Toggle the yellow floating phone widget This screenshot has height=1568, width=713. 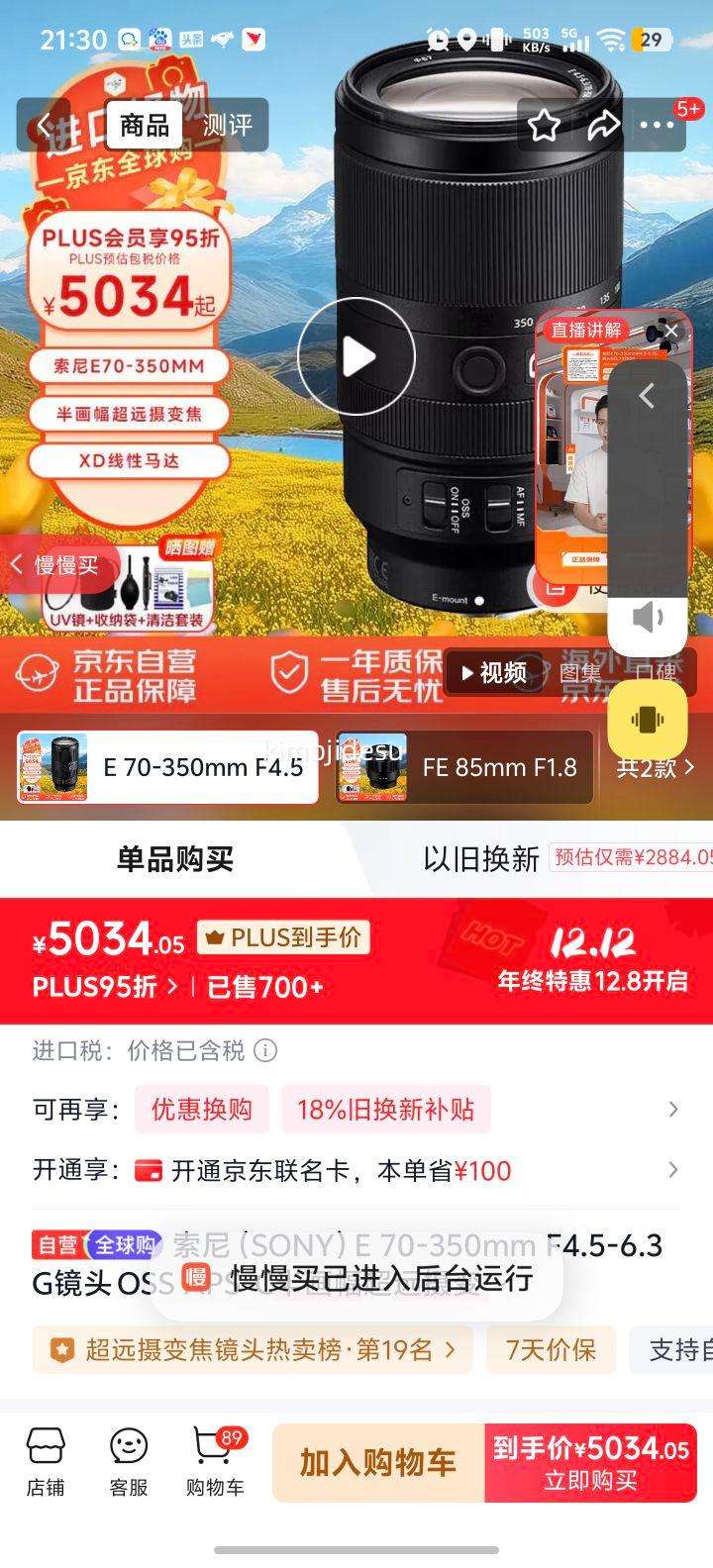[648, 720]
